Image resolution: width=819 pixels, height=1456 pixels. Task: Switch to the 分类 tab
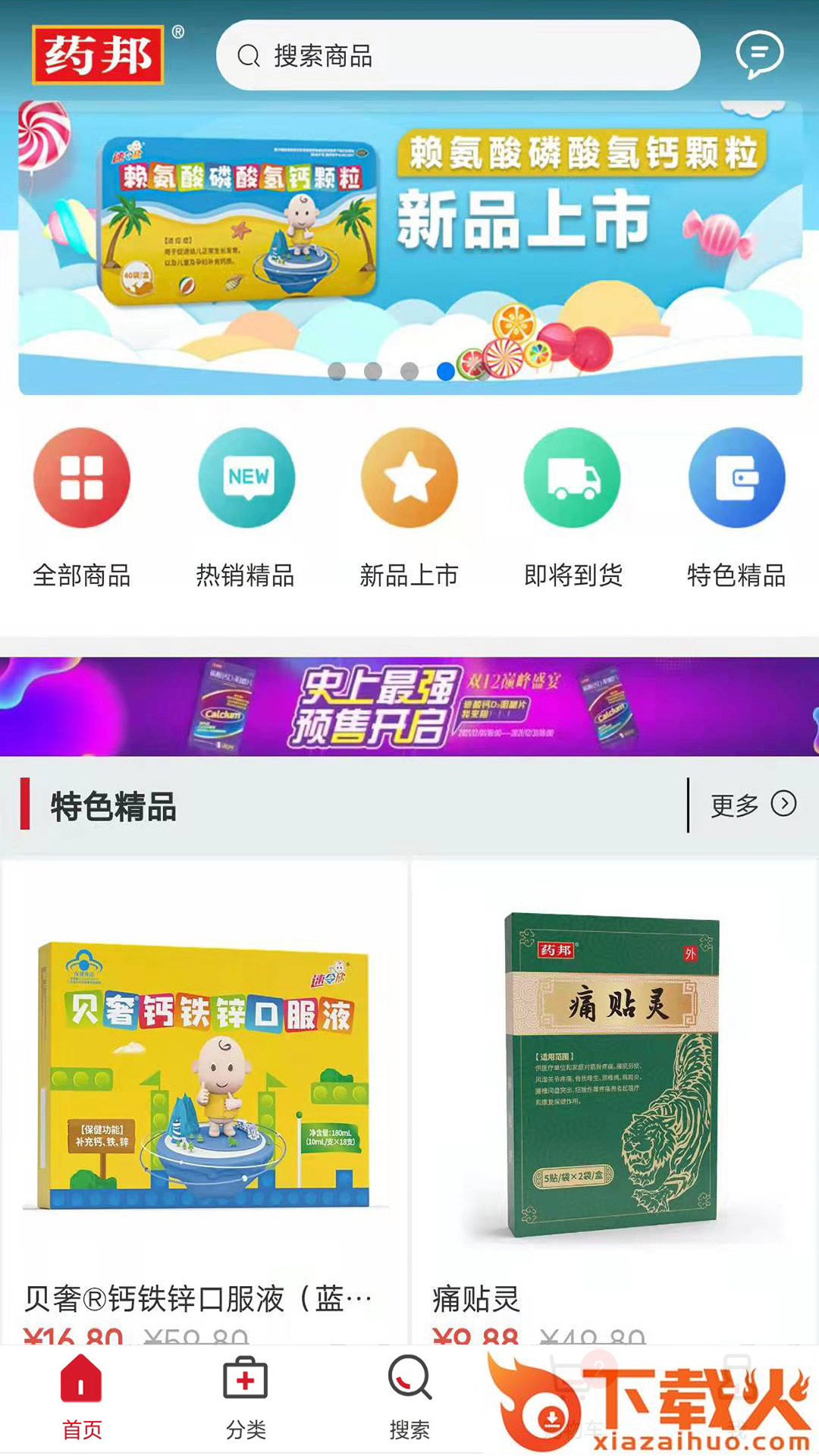point(246,1399)
